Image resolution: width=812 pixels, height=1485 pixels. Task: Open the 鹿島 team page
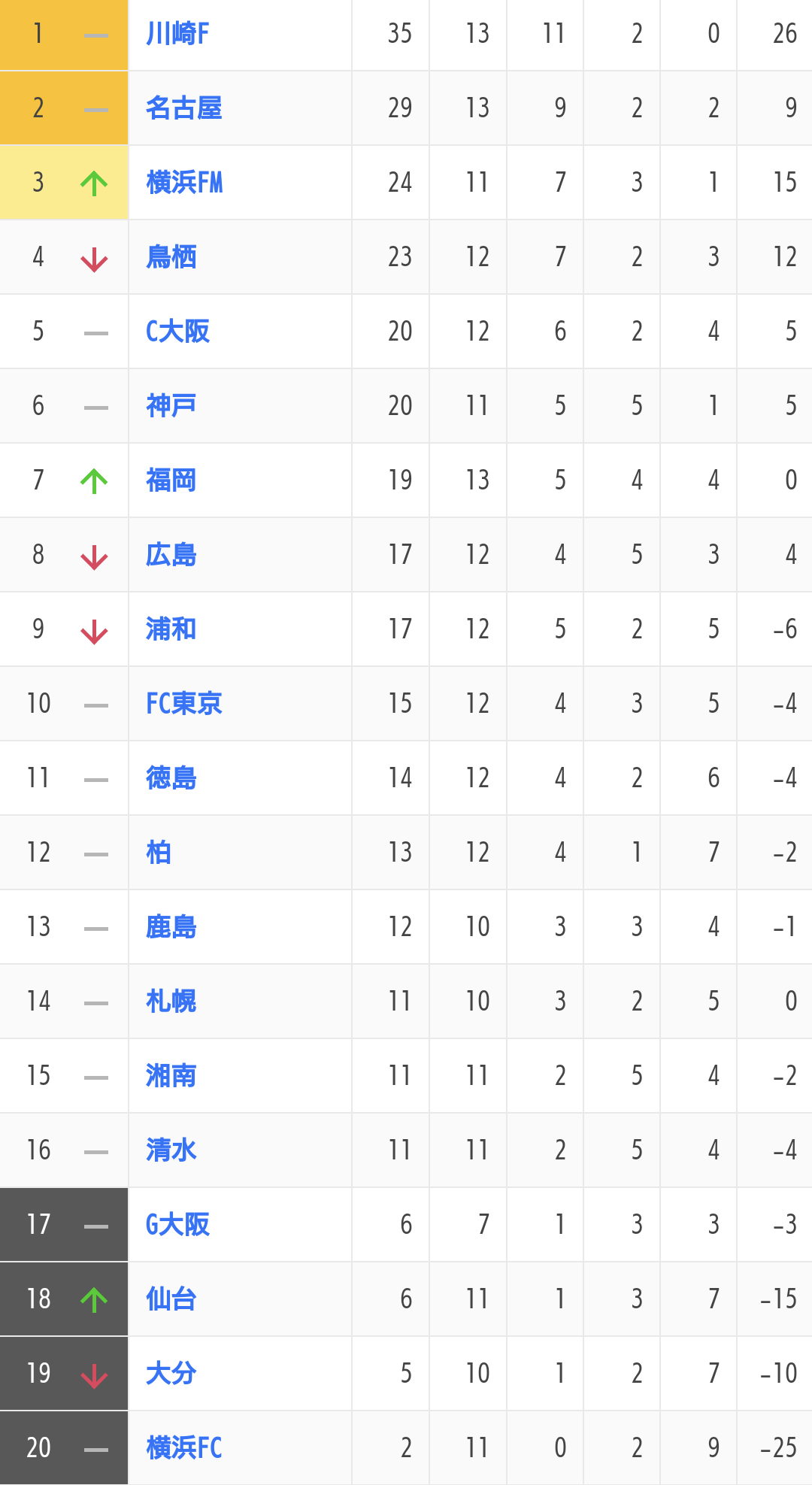171,927
